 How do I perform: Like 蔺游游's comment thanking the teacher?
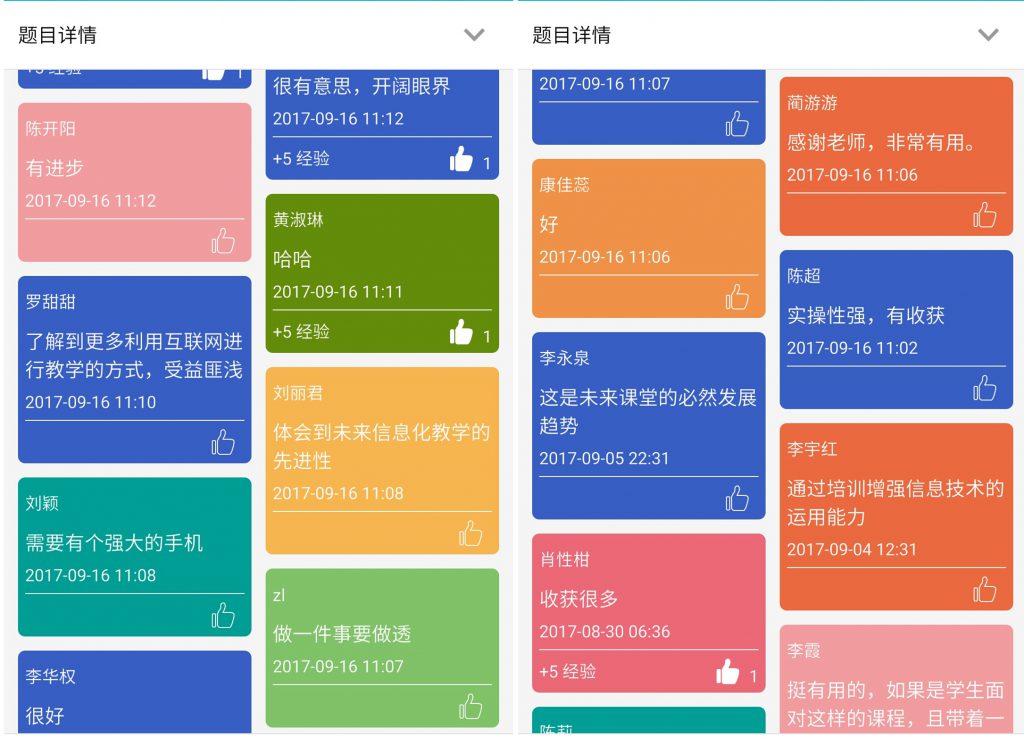[x=985, y=215]
